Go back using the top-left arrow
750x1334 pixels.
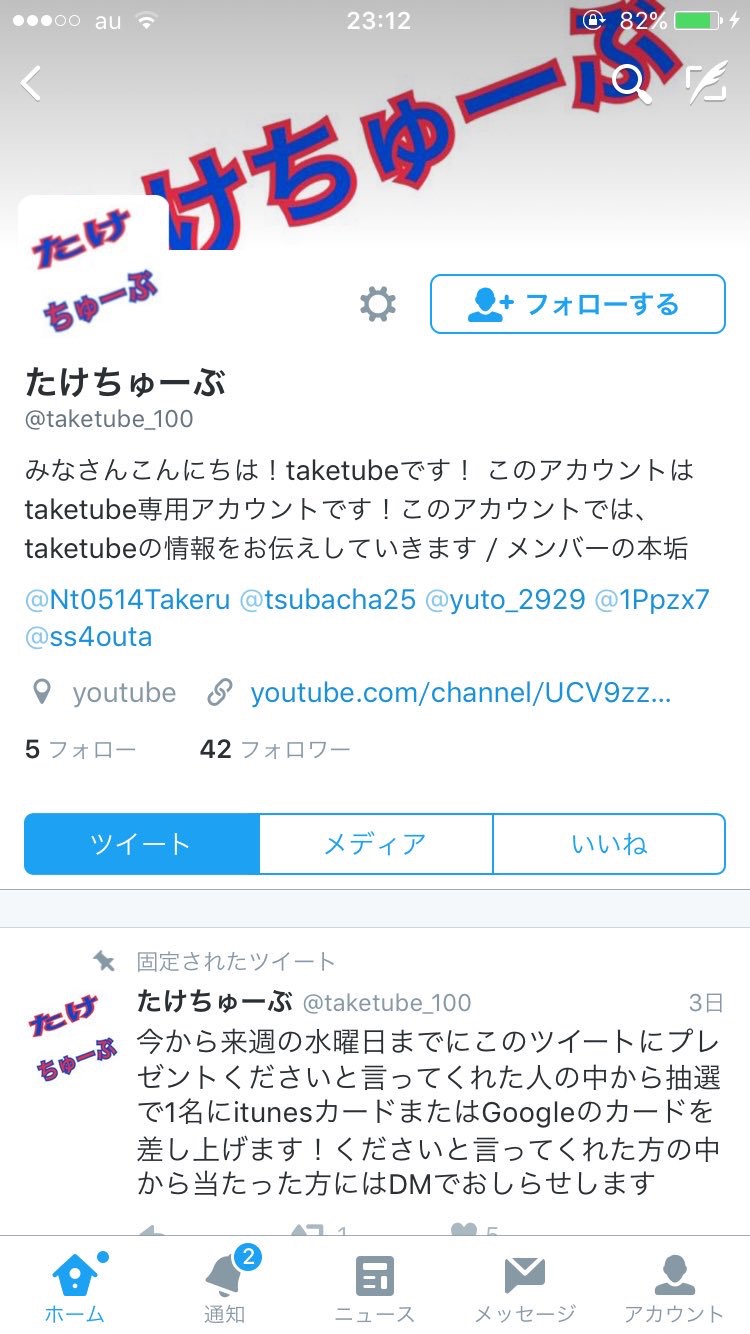[32, 83]
